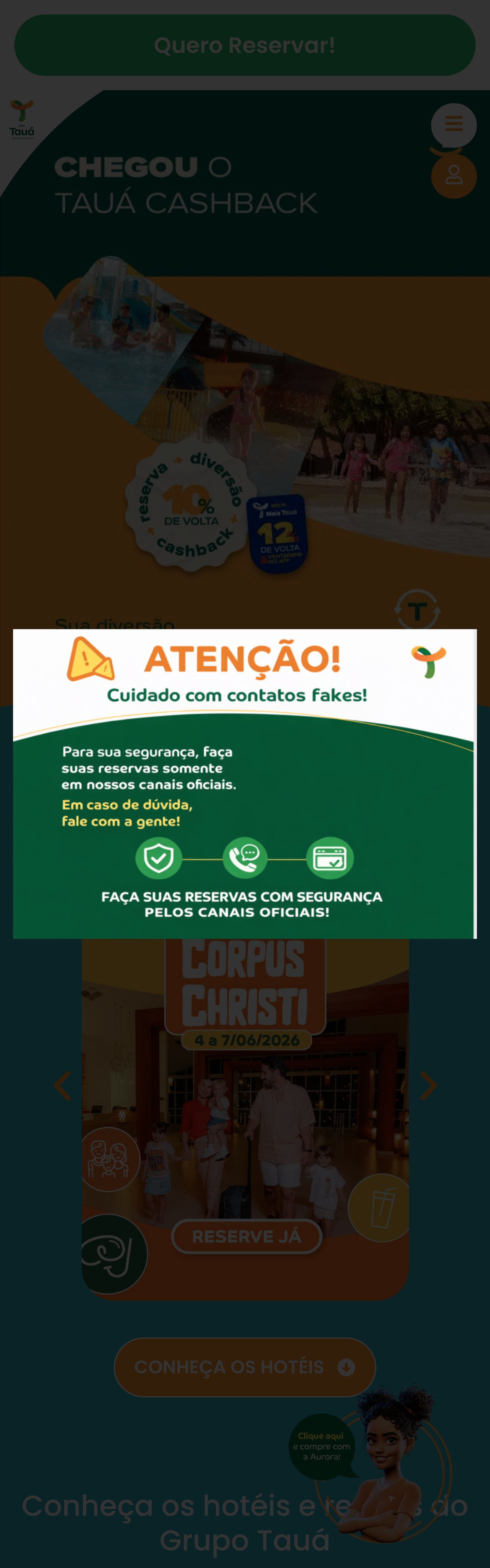
Task: Open Conheça os Hotéis button
Action: [245, 1367]
